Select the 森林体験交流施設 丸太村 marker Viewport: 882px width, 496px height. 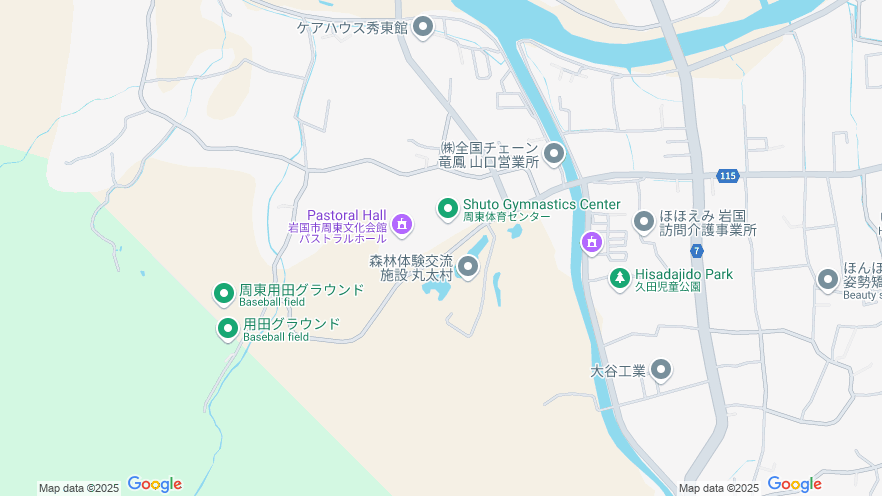[468, 266]
